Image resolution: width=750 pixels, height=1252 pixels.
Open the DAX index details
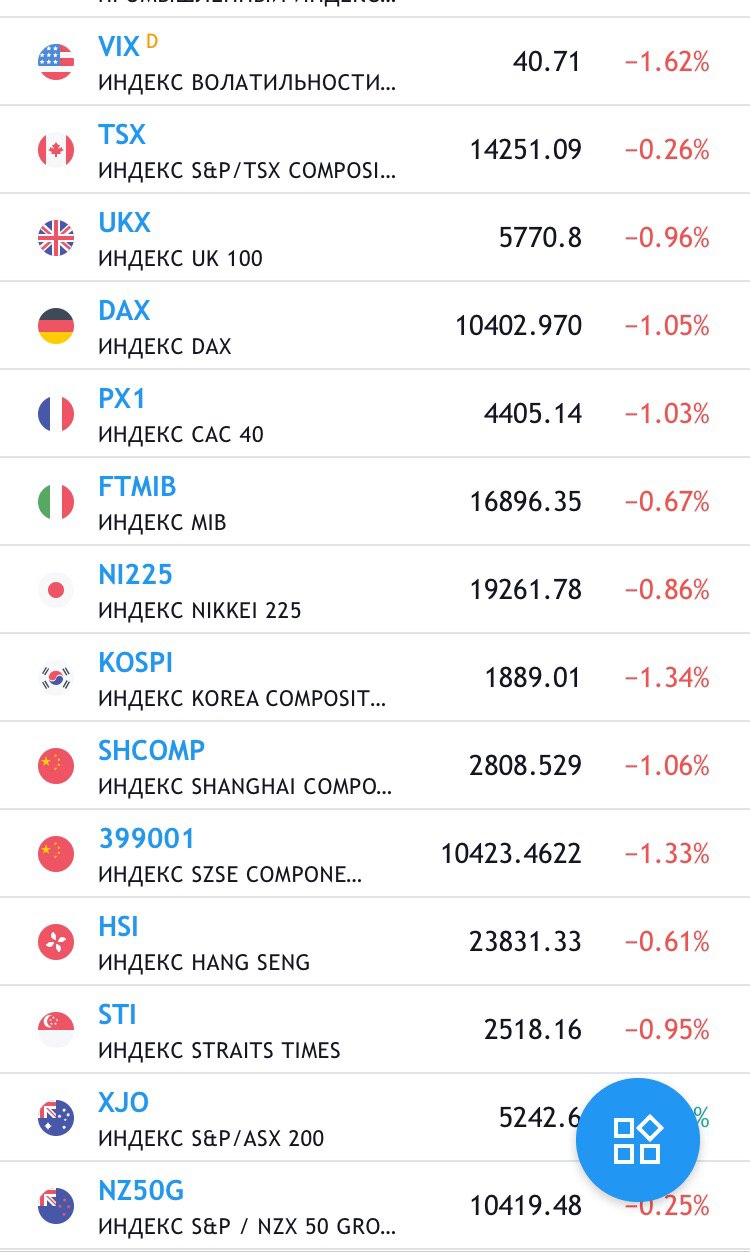pyautogui.click(x=375, y=326)
